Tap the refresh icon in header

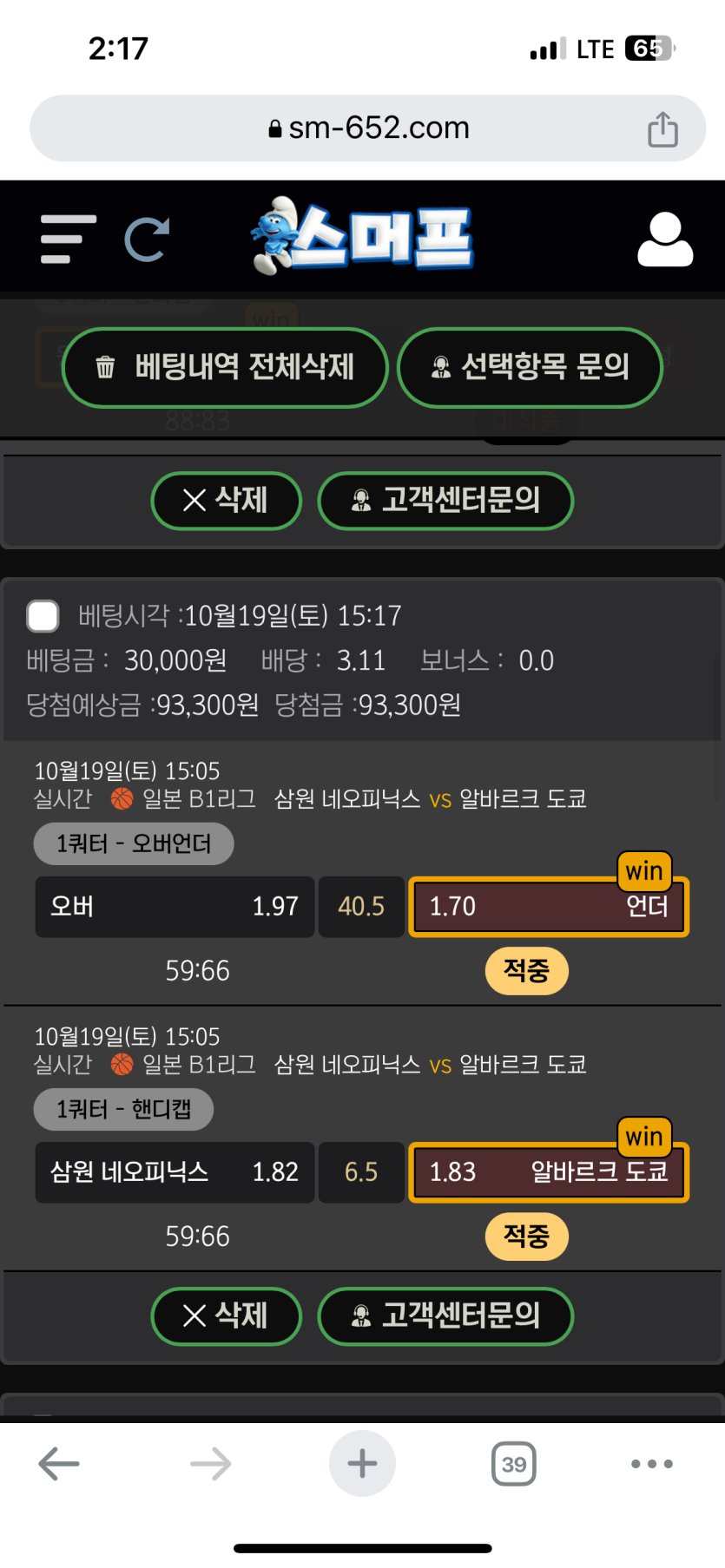[x=147, y=239]
